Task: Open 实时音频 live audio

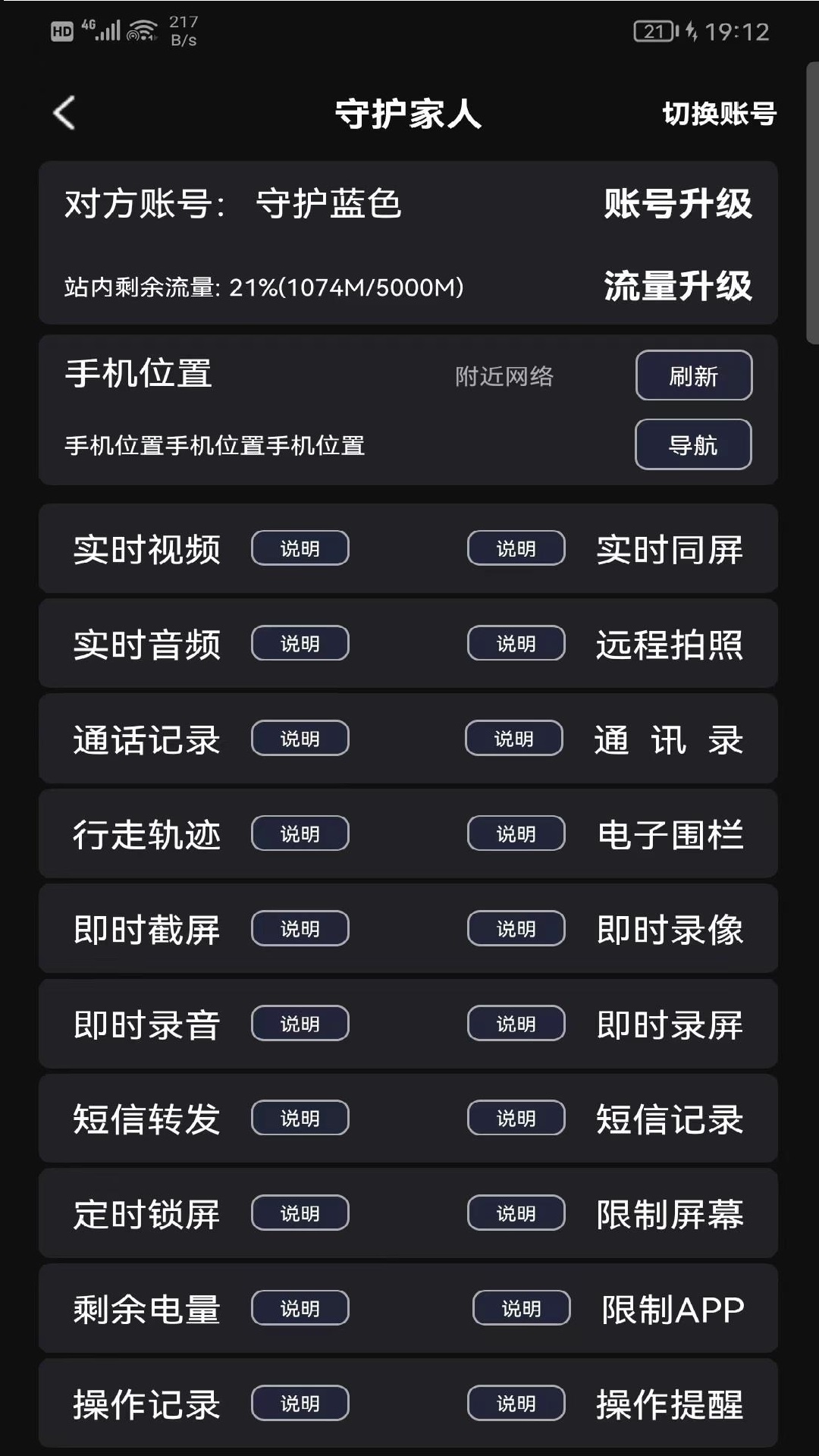Action: point(147,645)
